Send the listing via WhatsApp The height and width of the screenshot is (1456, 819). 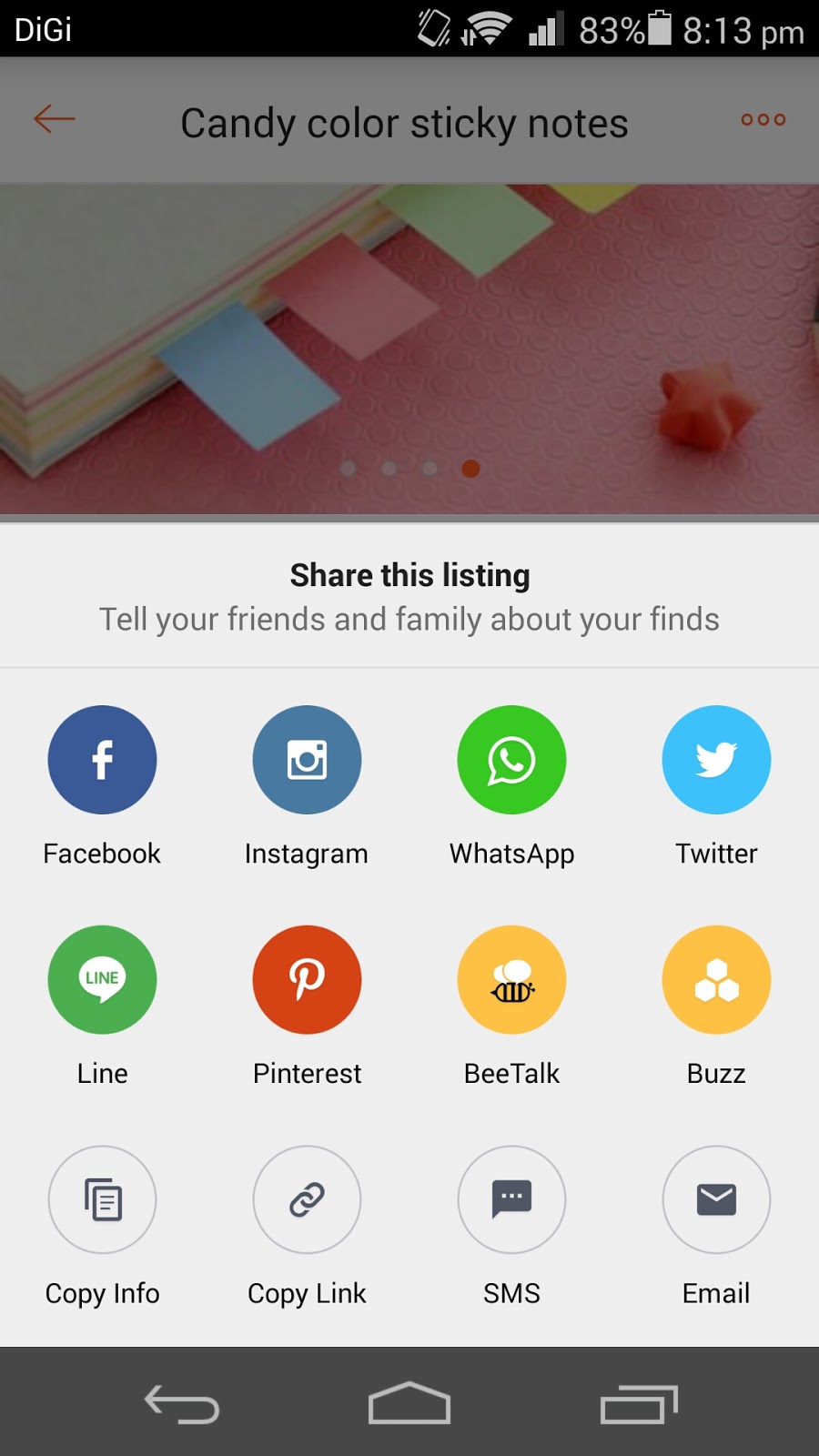[511, 760]
